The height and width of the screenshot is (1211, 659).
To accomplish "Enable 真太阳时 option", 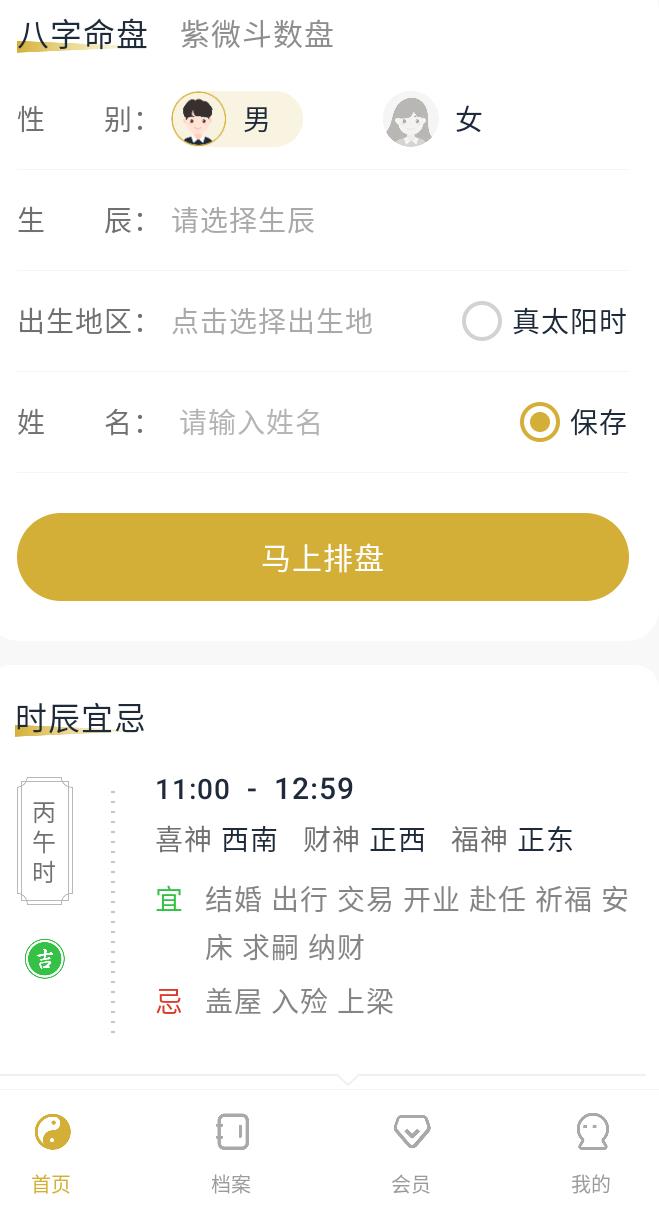I will 482,321.
